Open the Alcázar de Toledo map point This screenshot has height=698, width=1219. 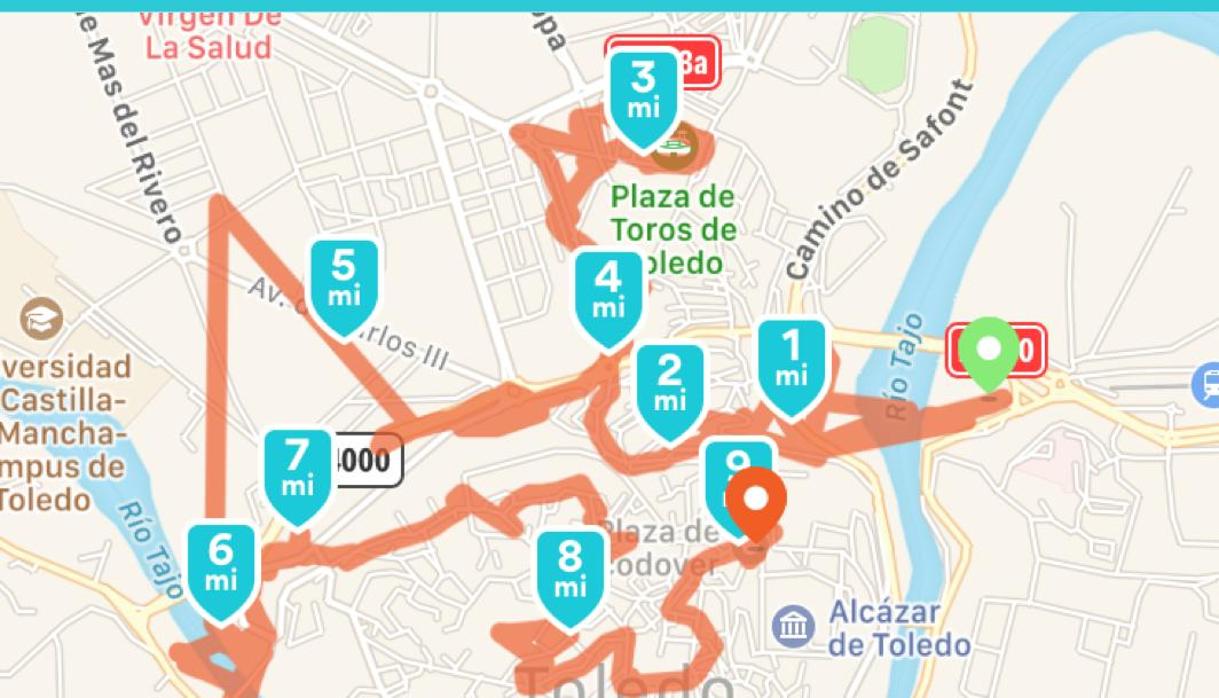[x=794, y=627]
